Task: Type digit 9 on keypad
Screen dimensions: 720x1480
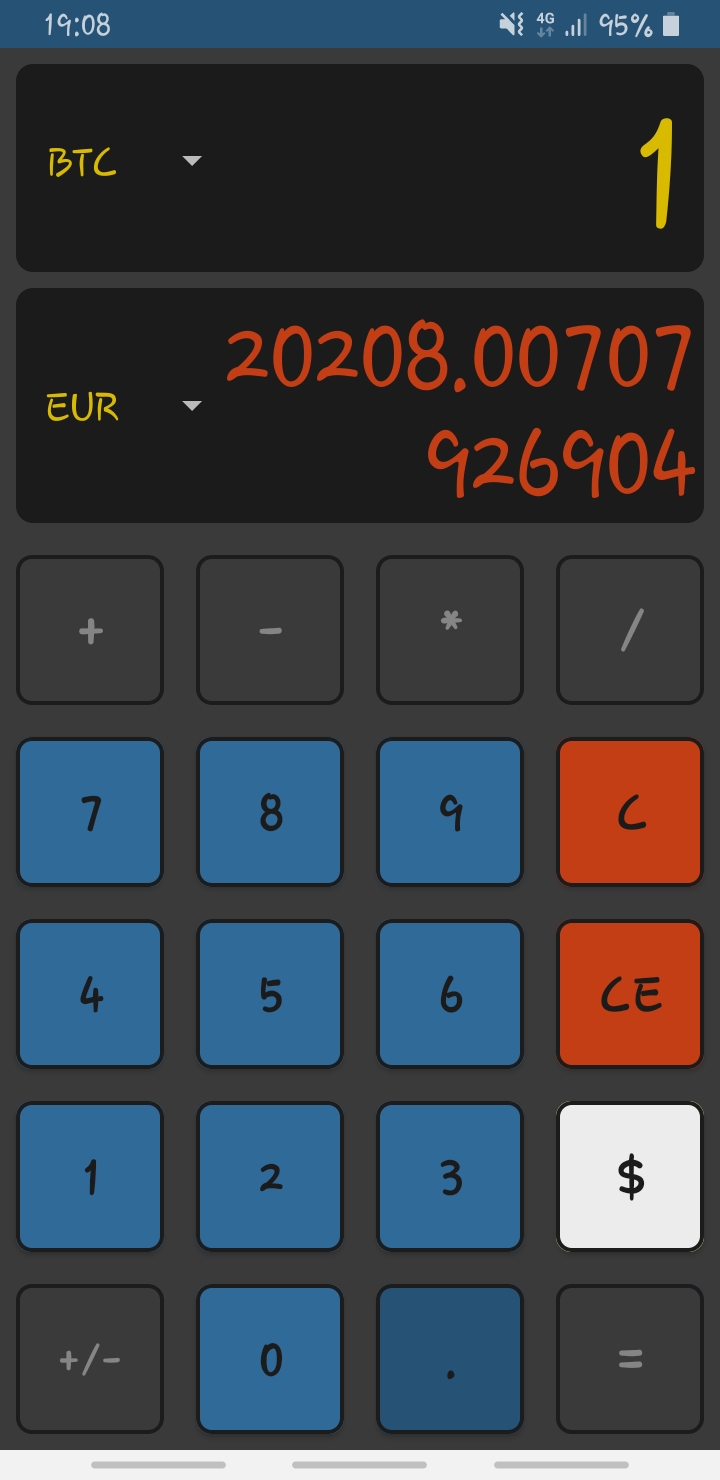Action: (x=450, y=812)
